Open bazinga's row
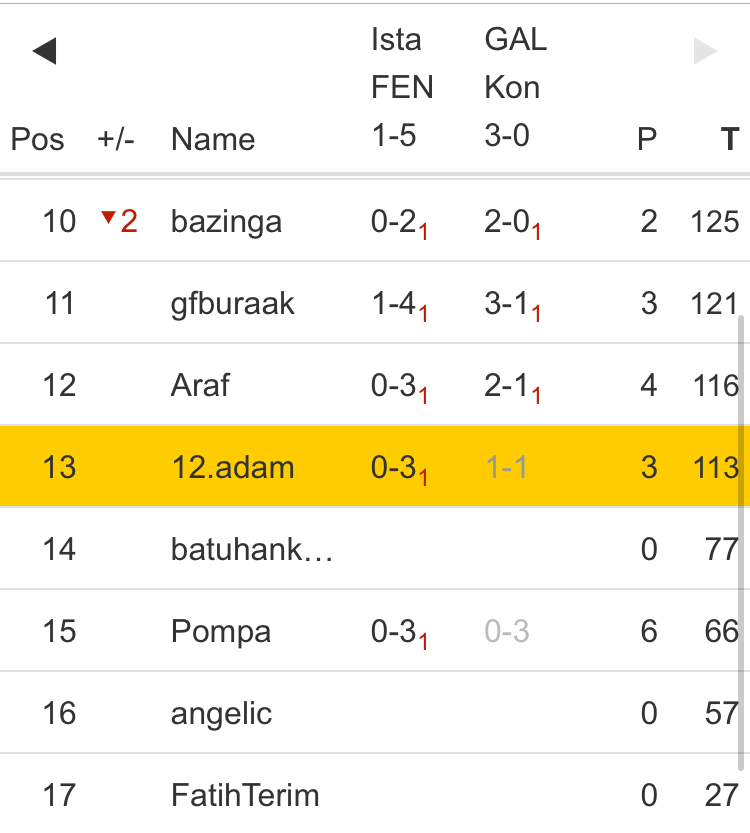 (226, 221)
